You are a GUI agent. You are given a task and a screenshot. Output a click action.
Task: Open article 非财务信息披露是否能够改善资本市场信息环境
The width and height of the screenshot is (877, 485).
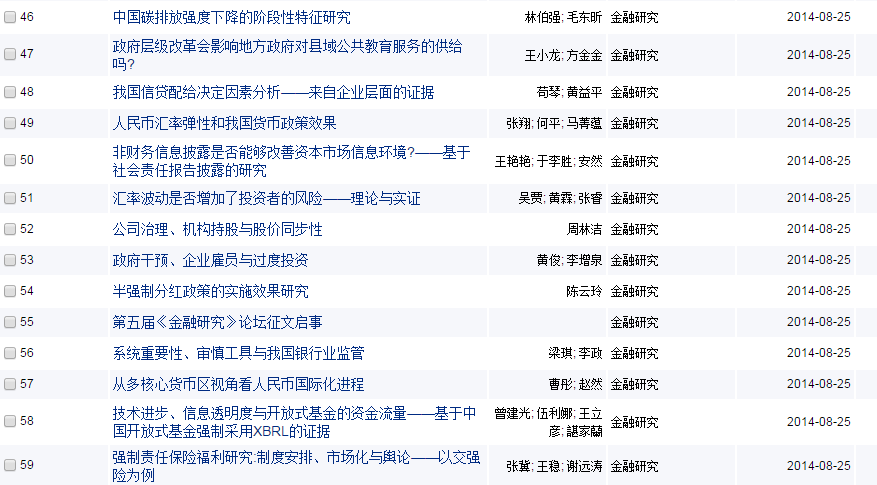tap(290, 153)
